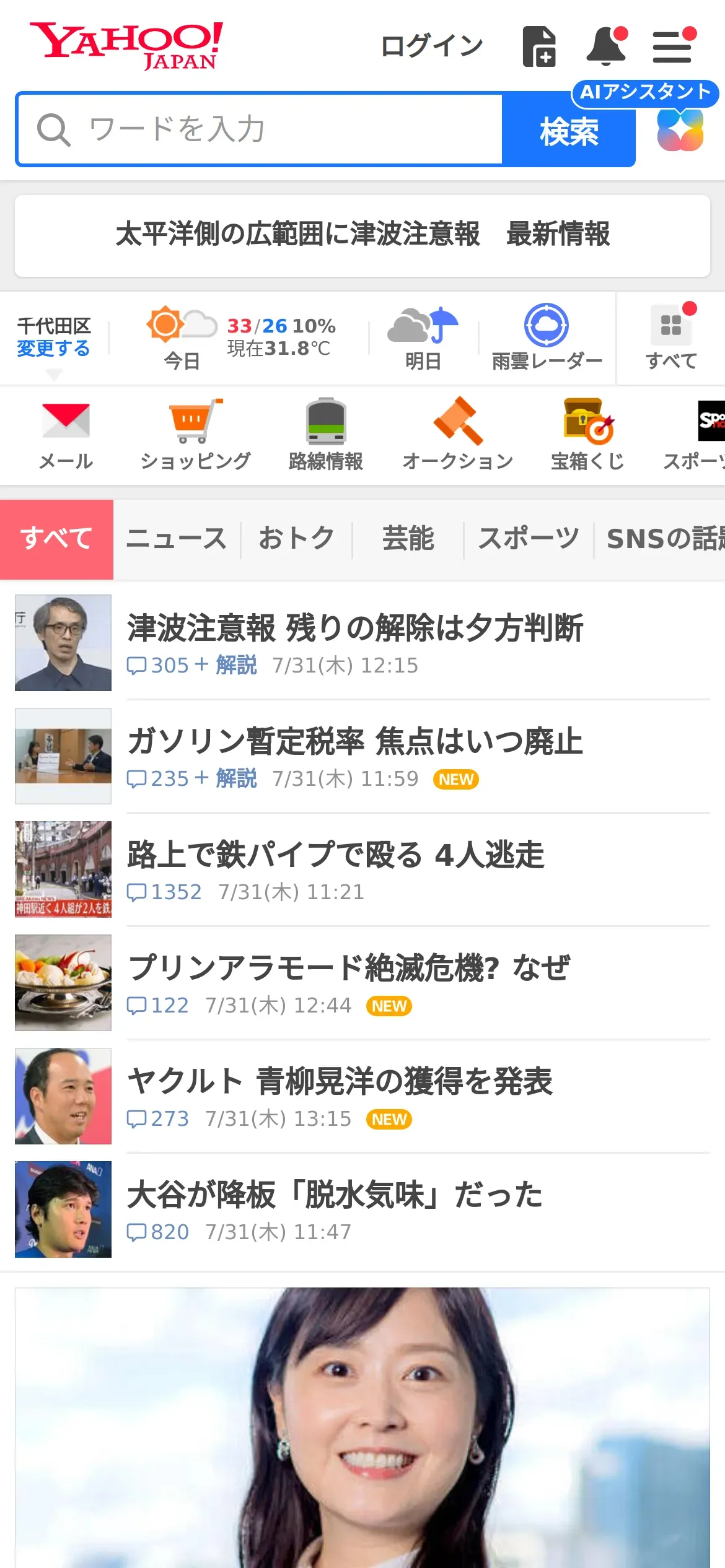The width and height of the screenshot is (725, 1568).
Task: Open the メール shortcut
Action: coord(66,434)
